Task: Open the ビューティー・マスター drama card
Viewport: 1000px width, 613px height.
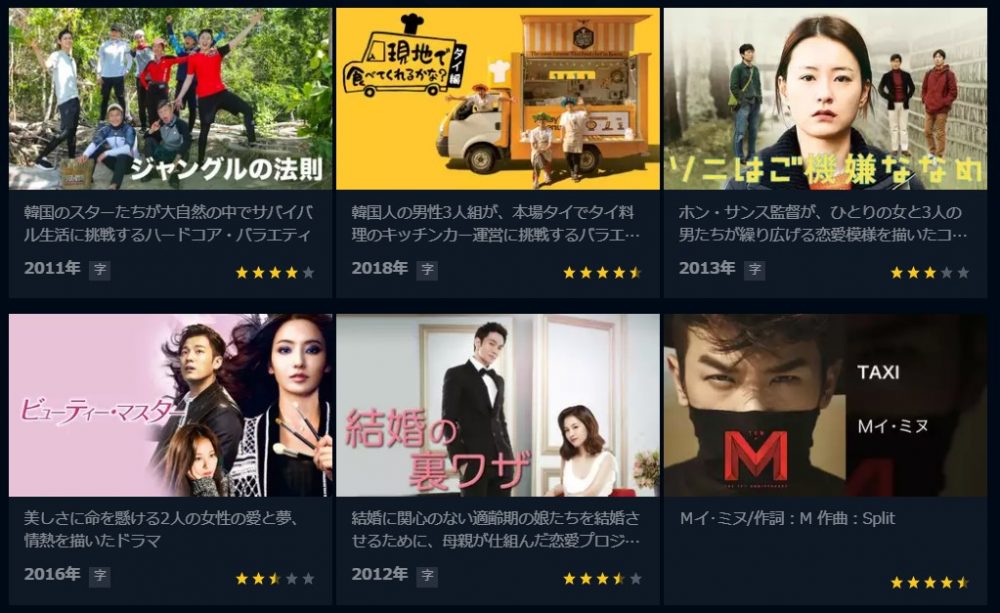Action: pyautogui.click(x=170, y=405)
